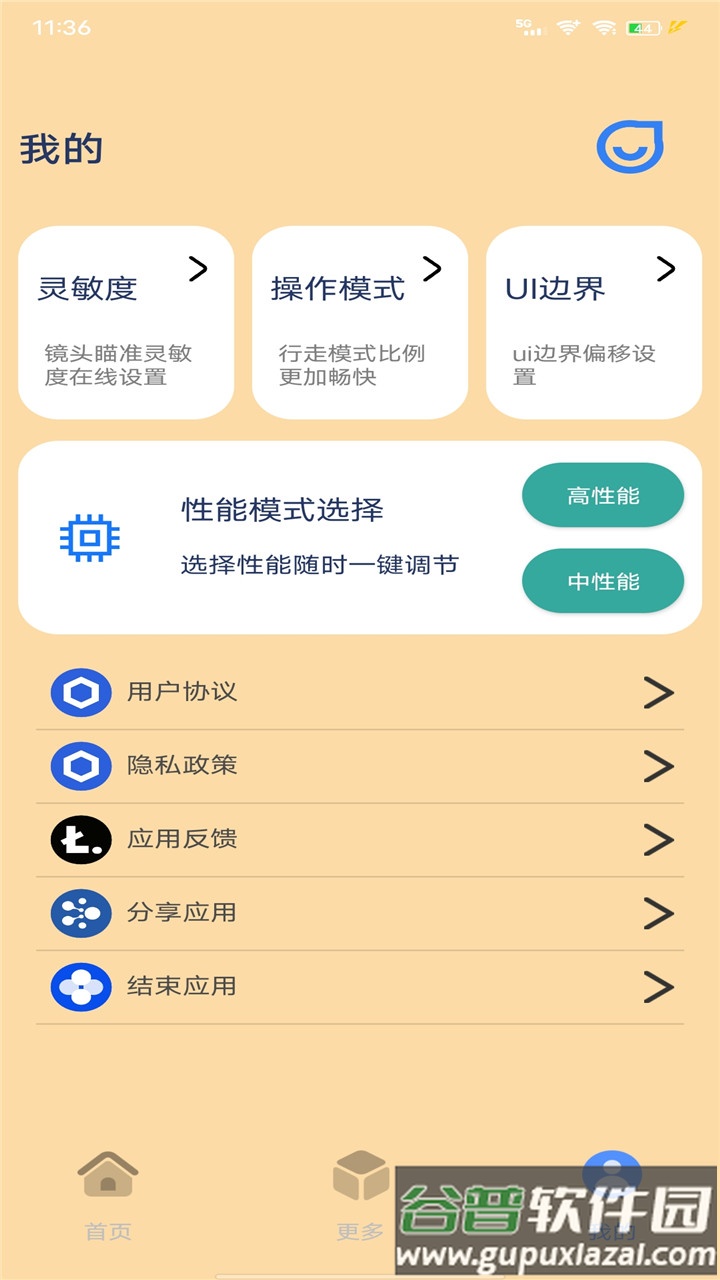Select the 高性能 mode button

click(x=603, y=495)
